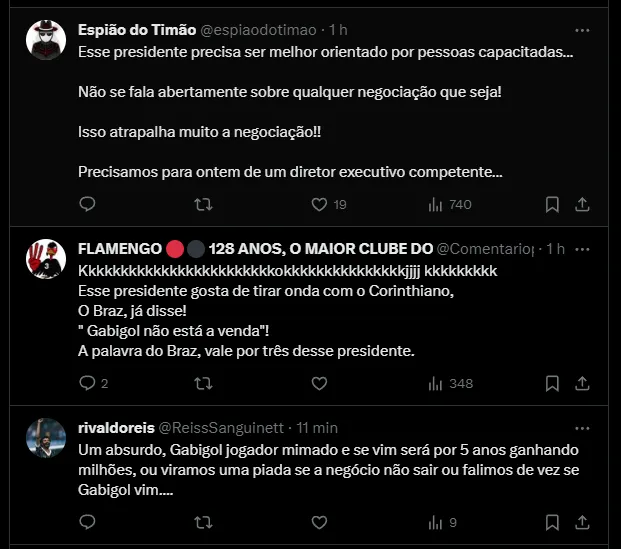
Task: Like rivaldoreis's tweet
Action: coord(320,521)
